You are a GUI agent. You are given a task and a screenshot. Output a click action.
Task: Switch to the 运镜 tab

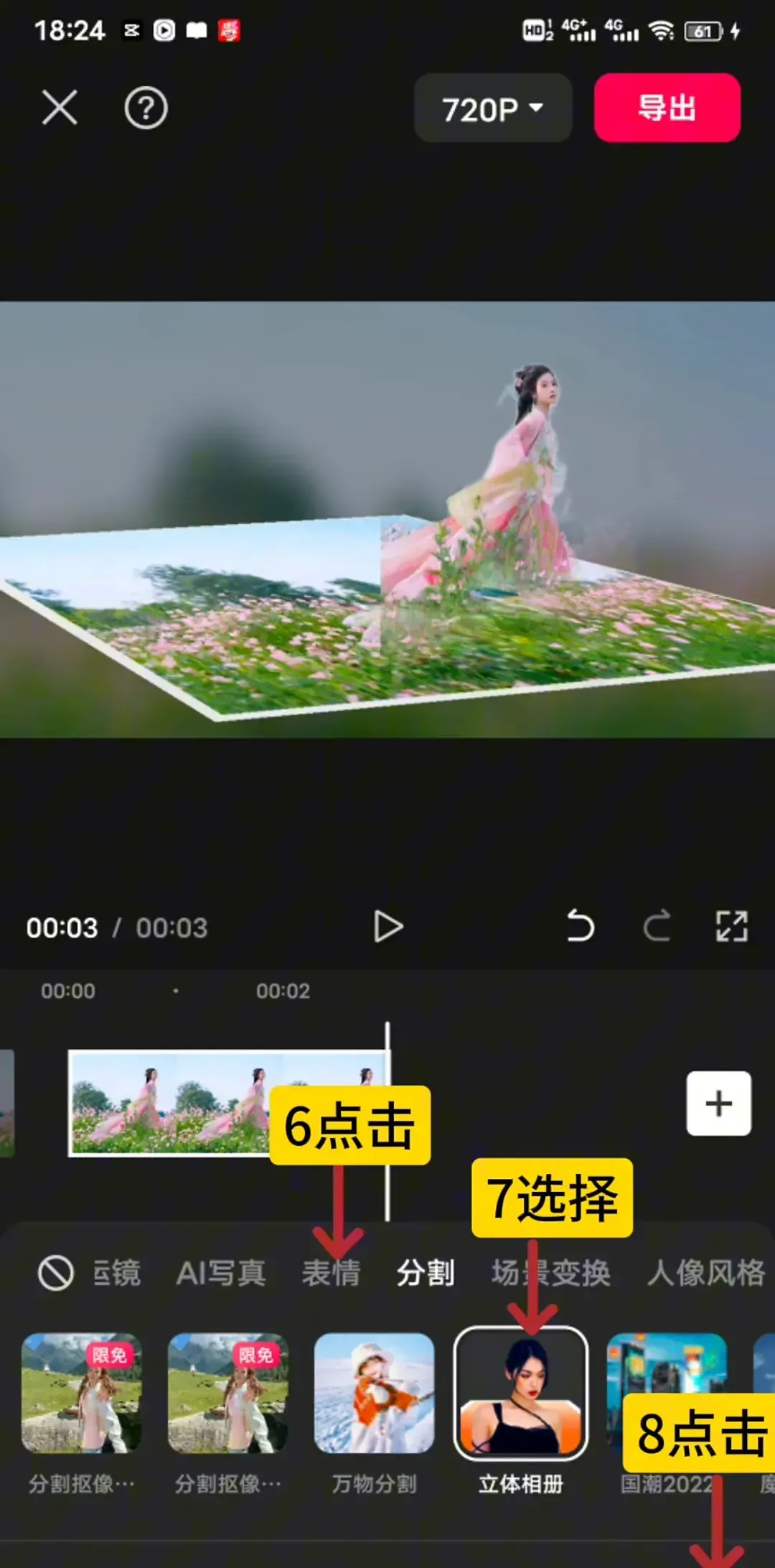tap(117, 1273)
